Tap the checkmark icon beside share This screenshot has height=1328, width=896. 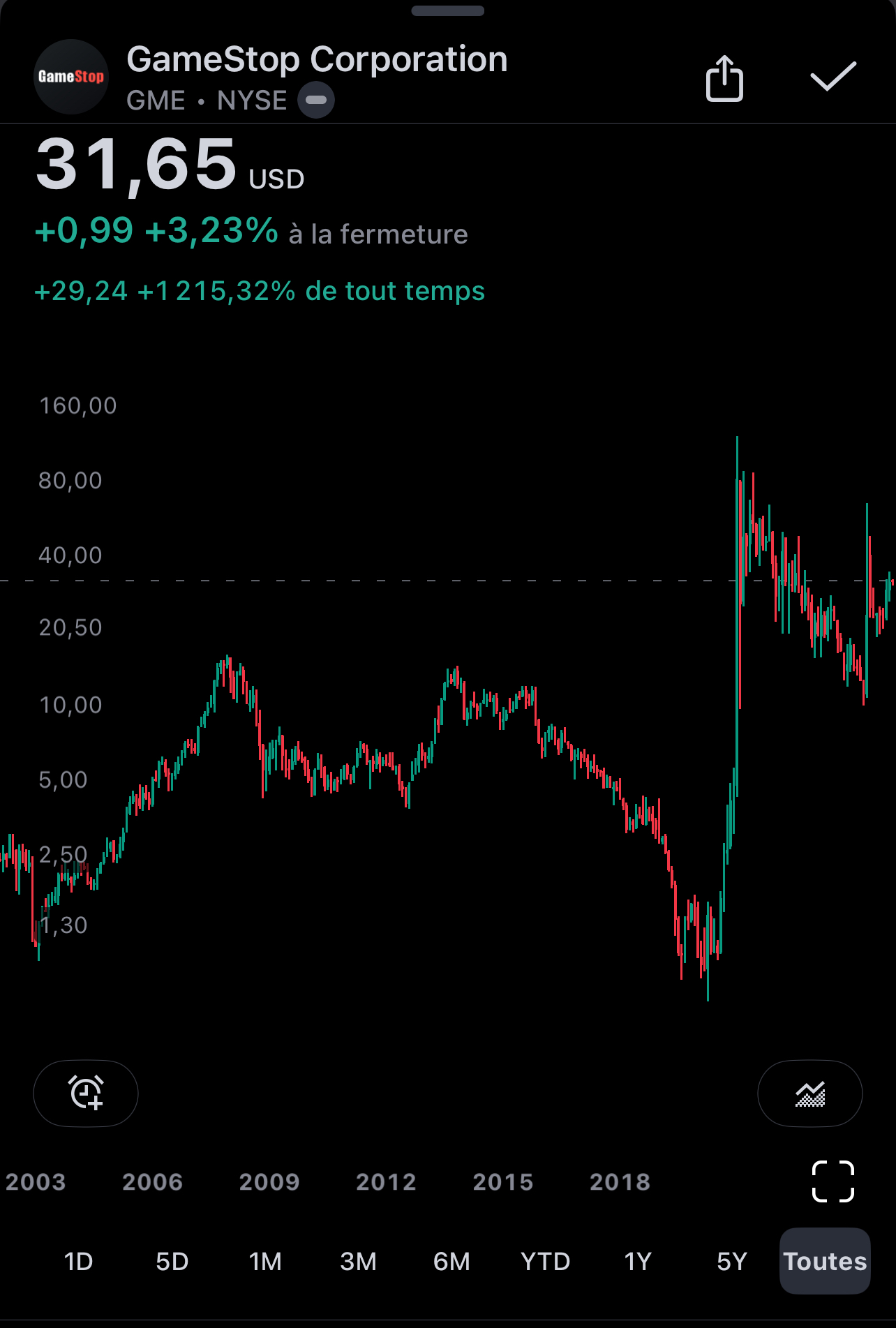tap(832, 77)
